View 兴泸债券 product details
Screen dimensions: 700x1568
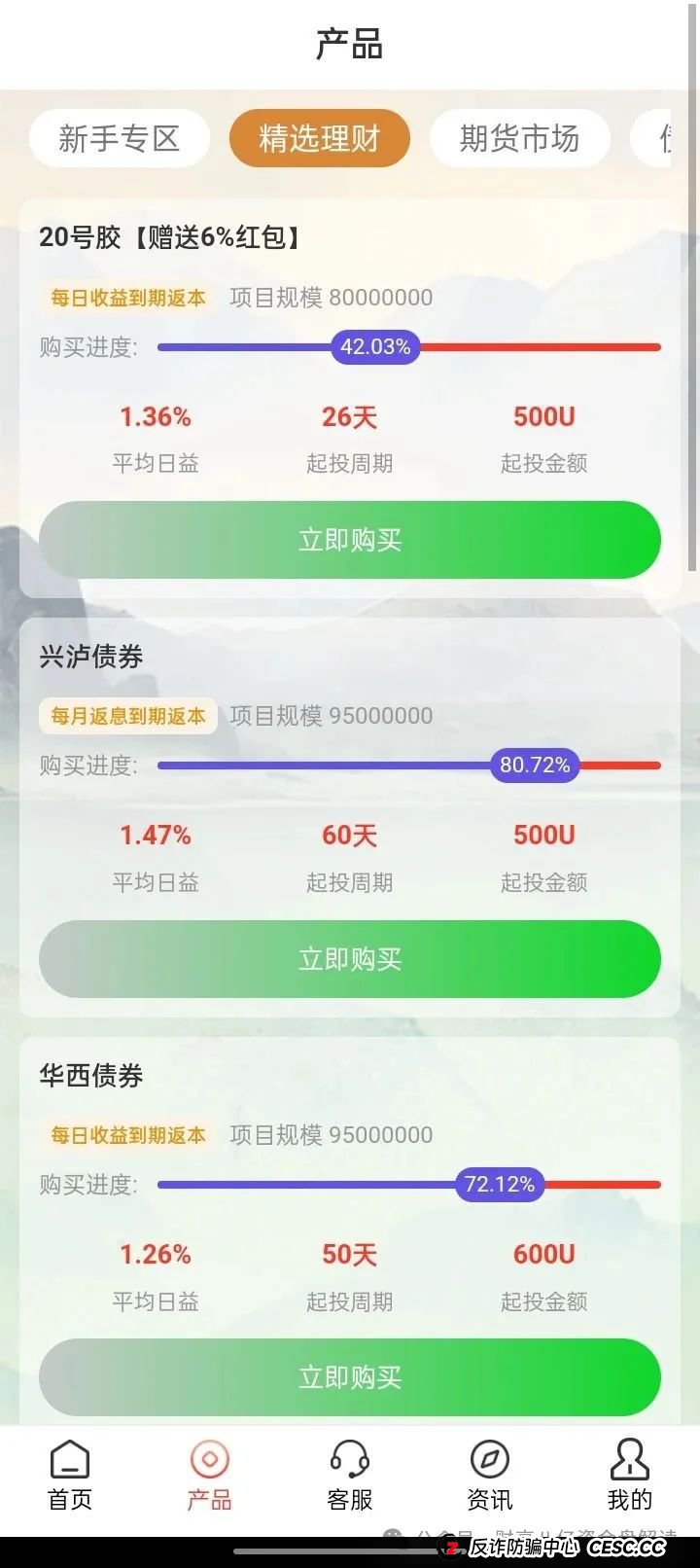[91, 657]
